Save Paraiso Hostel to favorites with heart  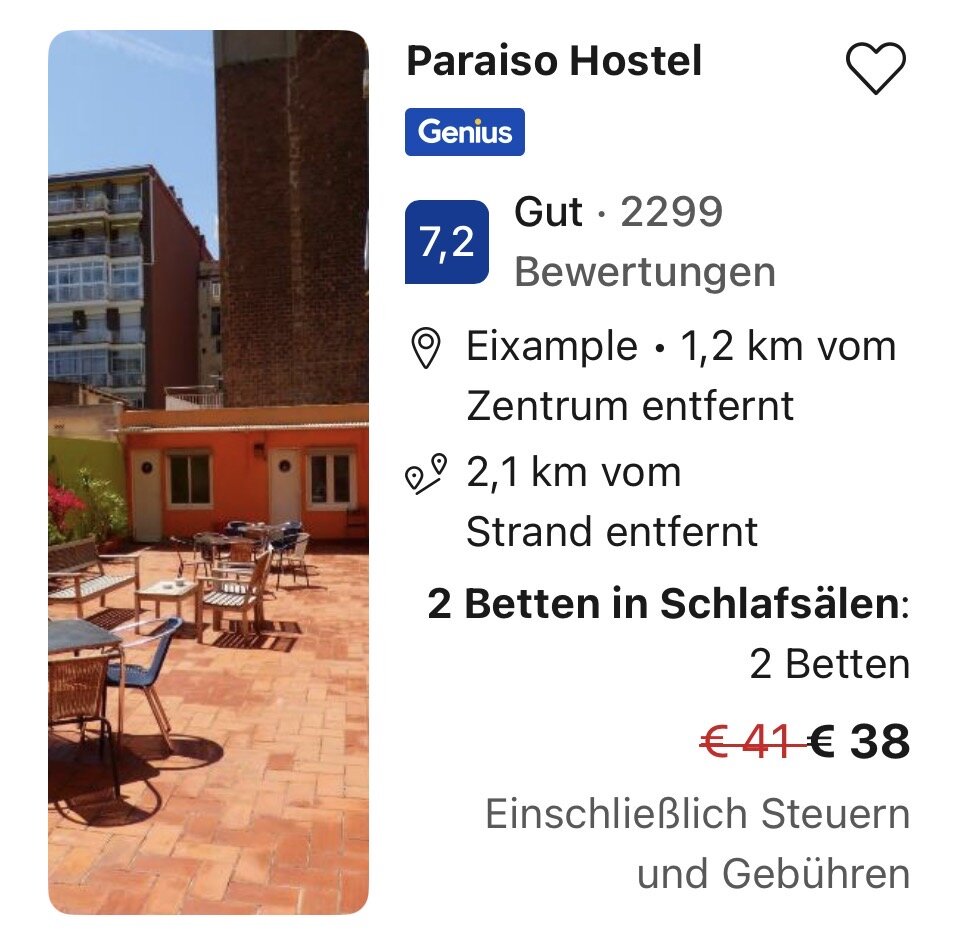pyautogui.click(x=875, y=68)
